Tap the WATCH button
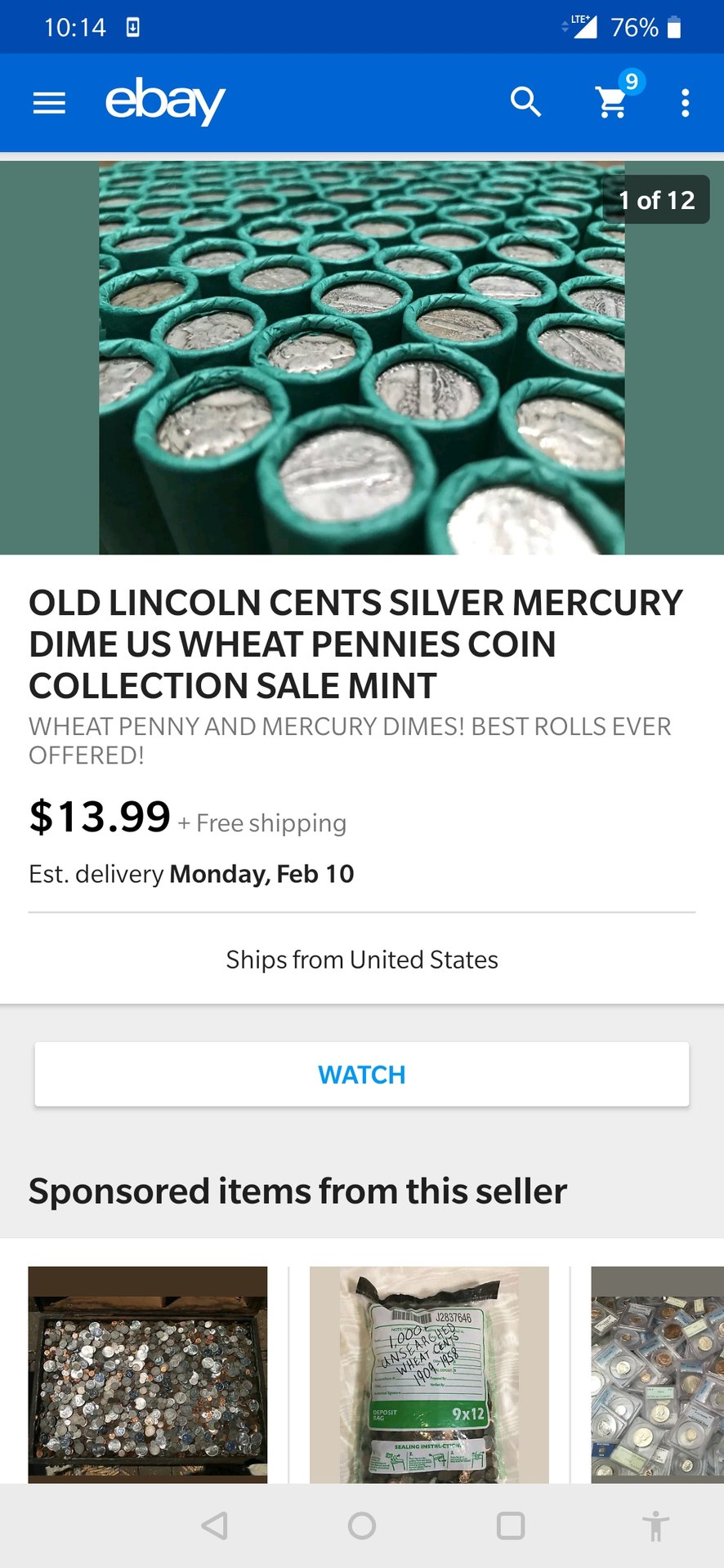 tap(361, 1075)
